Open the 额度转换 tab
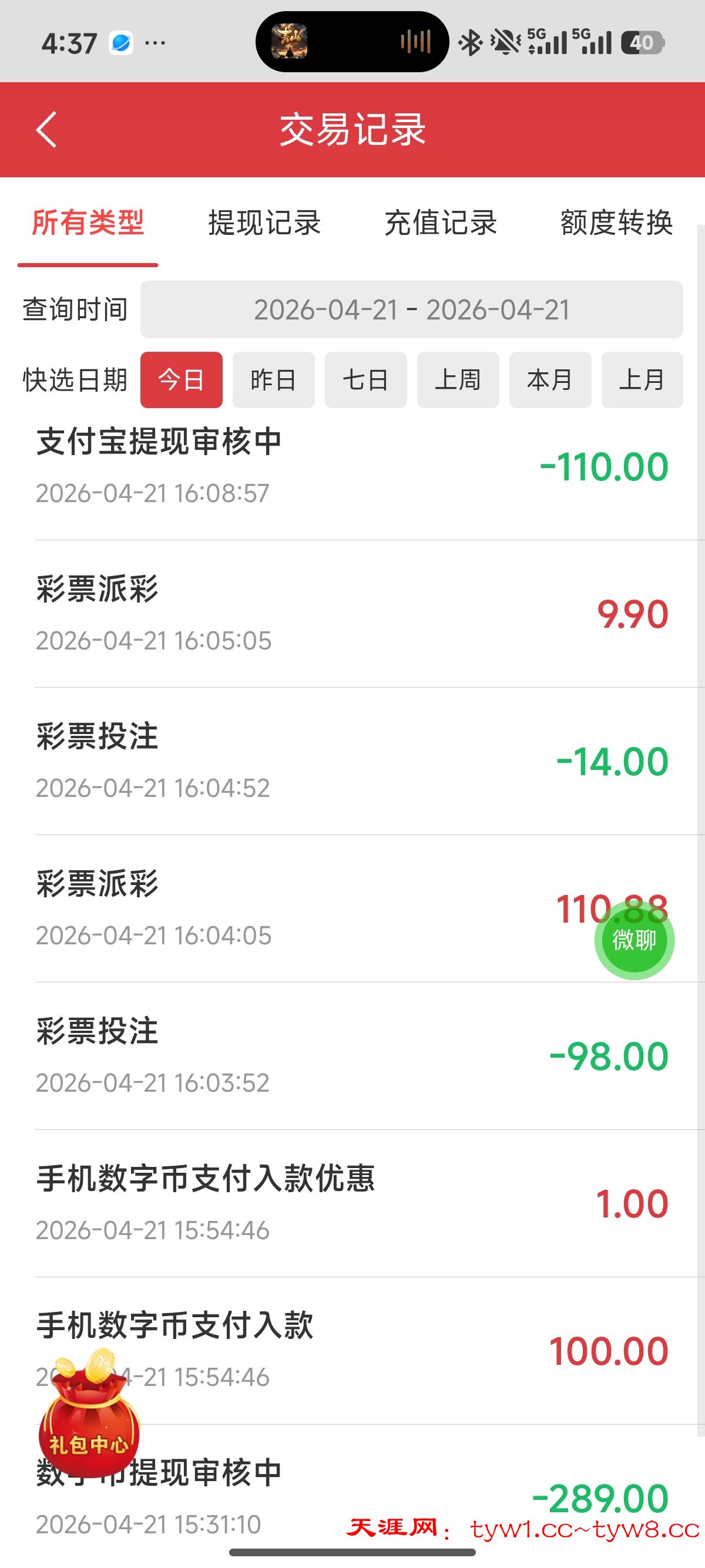The width and height of the screenshot is (705, 1568). [x=616, y=223]
